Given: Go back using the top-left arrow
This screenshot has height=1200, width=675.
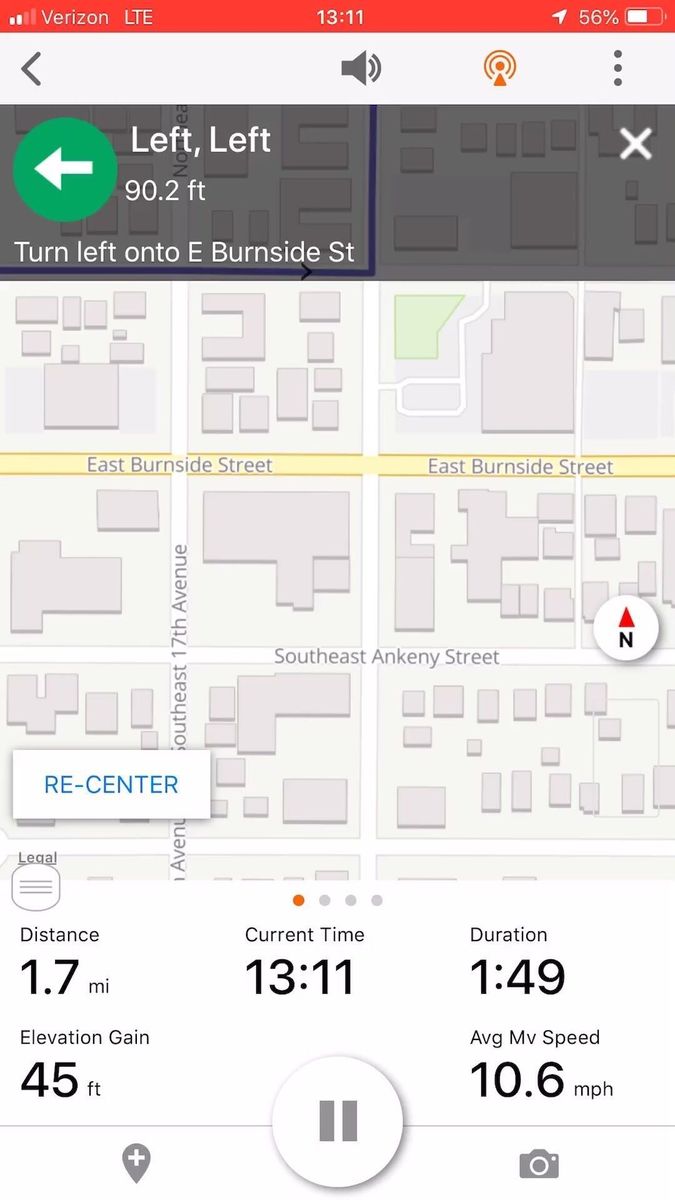Looking at the screenshot, I should [32, 69].
